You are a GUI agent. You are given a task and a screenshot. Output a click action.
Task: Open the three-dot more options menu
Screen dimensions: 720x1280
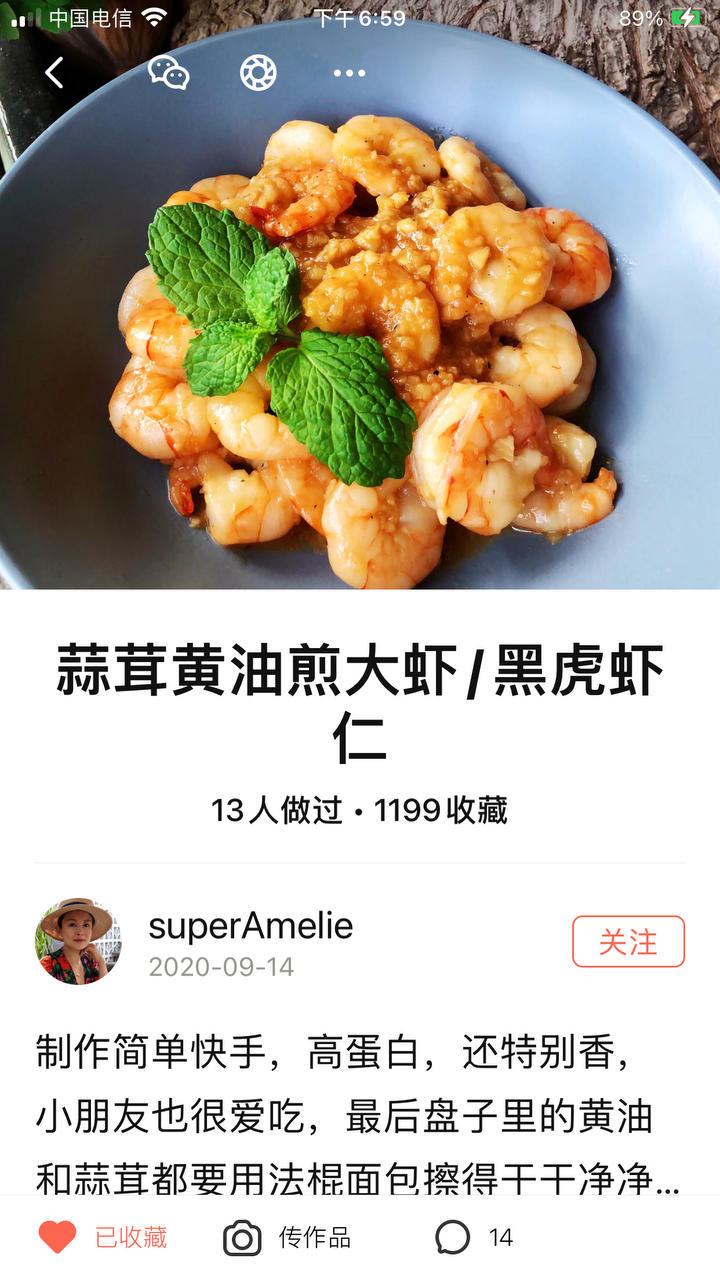[349, 73]
